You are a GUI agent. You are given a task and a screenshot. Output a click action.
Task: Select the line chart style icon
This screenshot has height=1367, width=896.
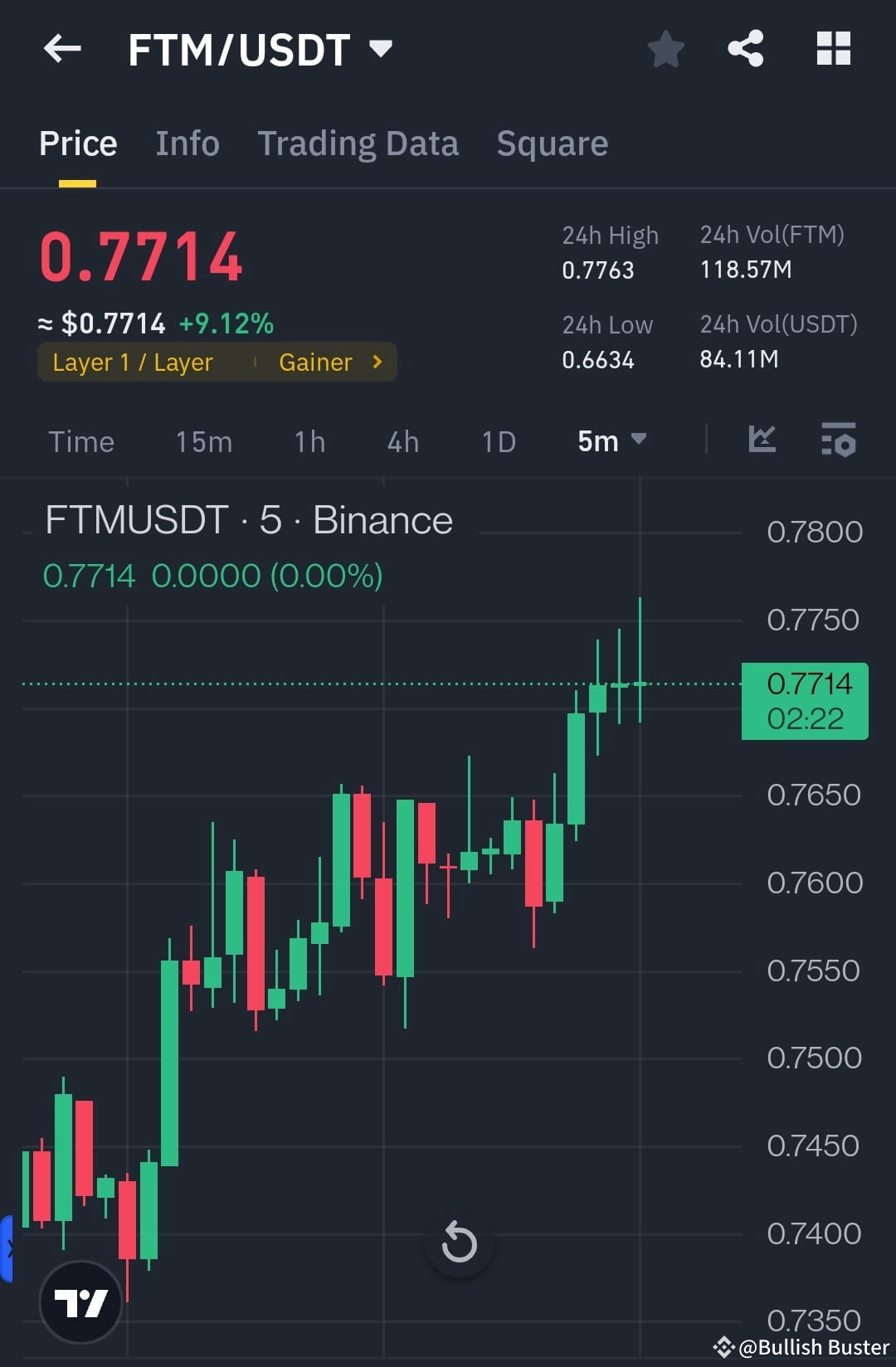tap(762, 441)
